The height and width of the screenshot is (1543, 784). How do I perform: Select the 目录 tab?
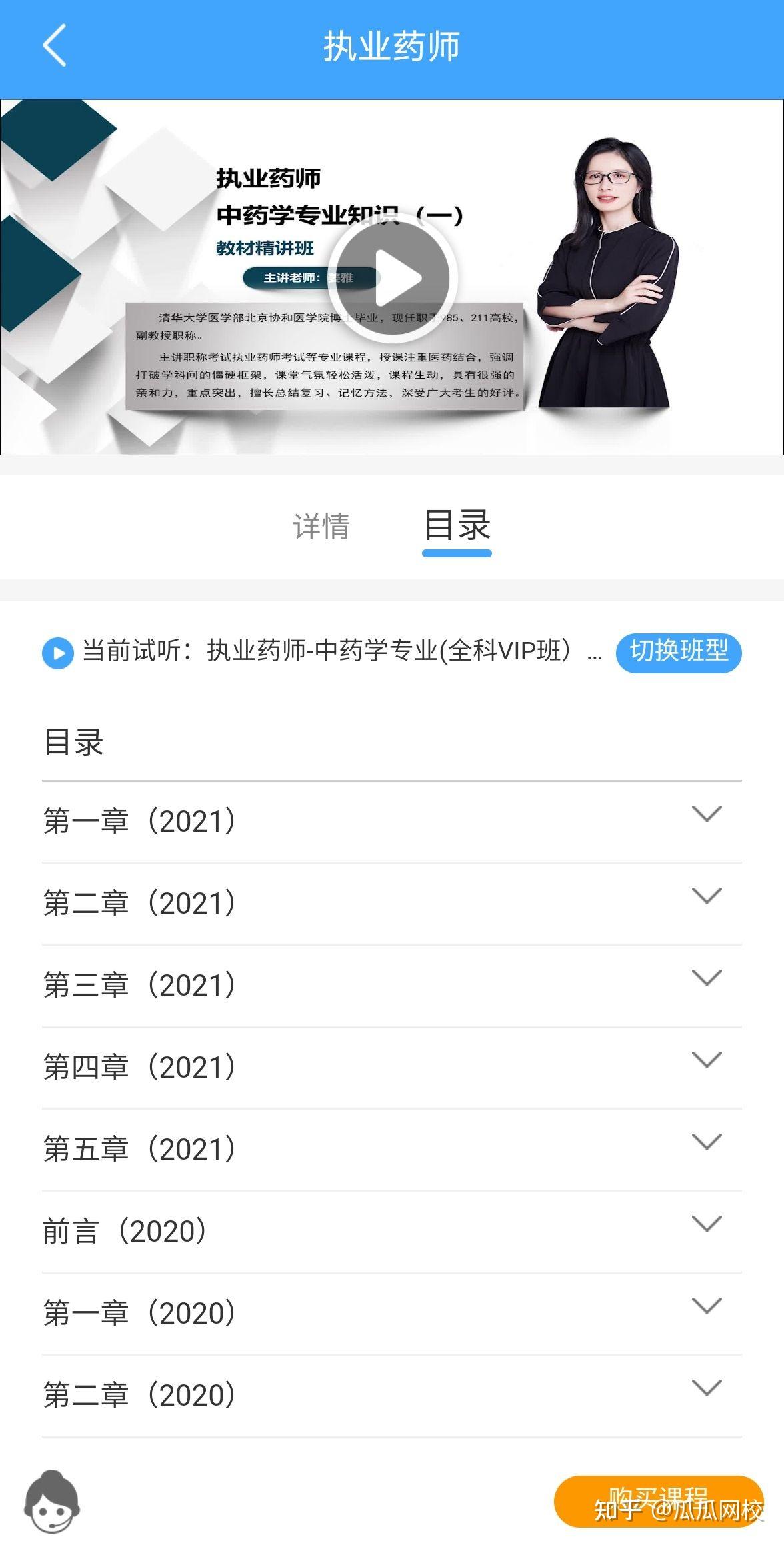pyautogui.click(x=457, y=527)
